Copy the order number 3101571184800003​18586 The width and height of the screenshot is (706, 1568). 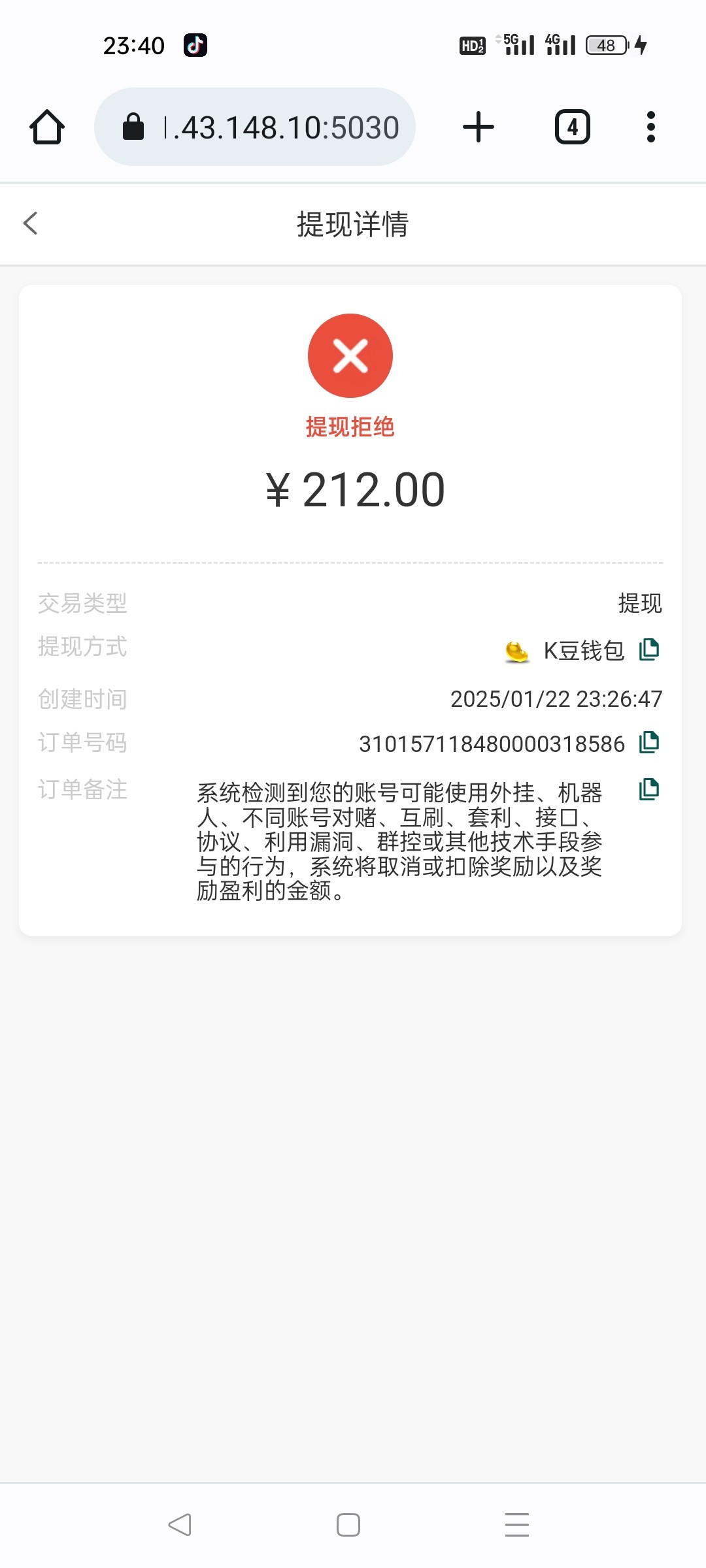point(648,742)
